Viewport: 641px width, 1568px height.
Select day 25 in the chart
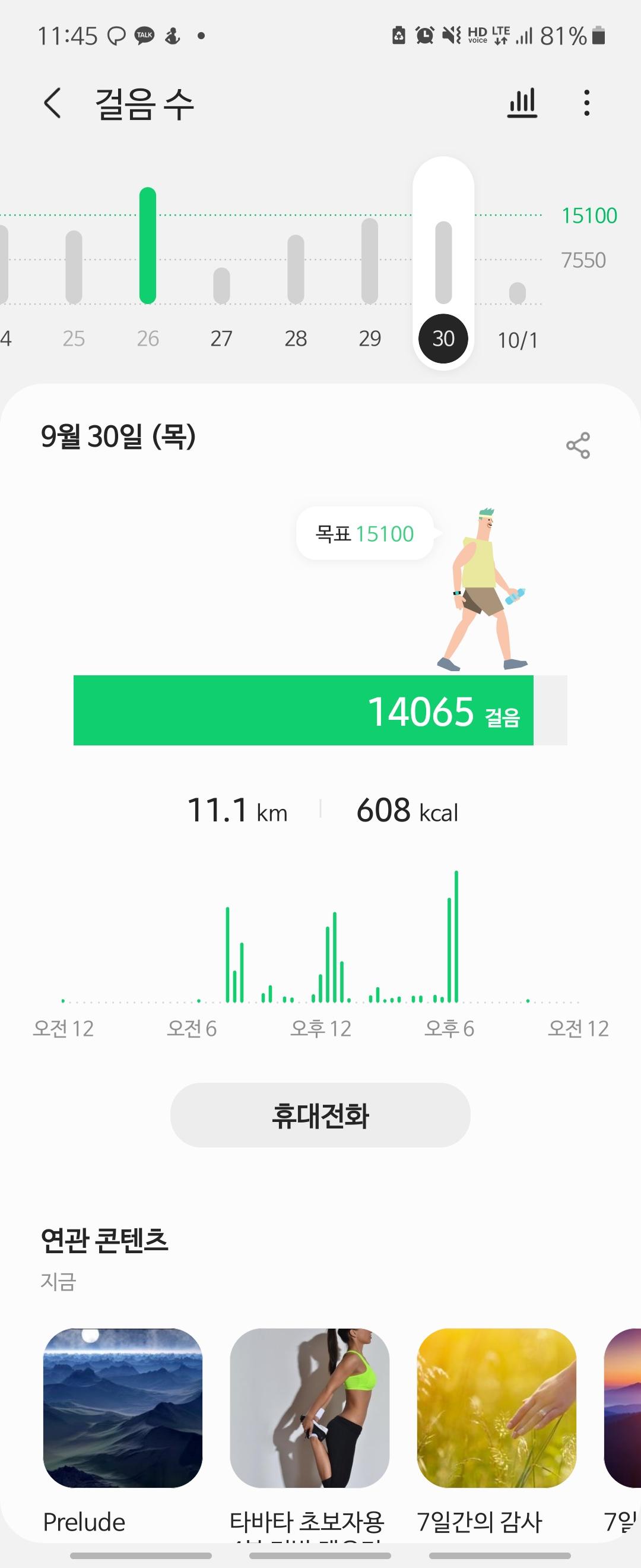(x=74, y=268)
